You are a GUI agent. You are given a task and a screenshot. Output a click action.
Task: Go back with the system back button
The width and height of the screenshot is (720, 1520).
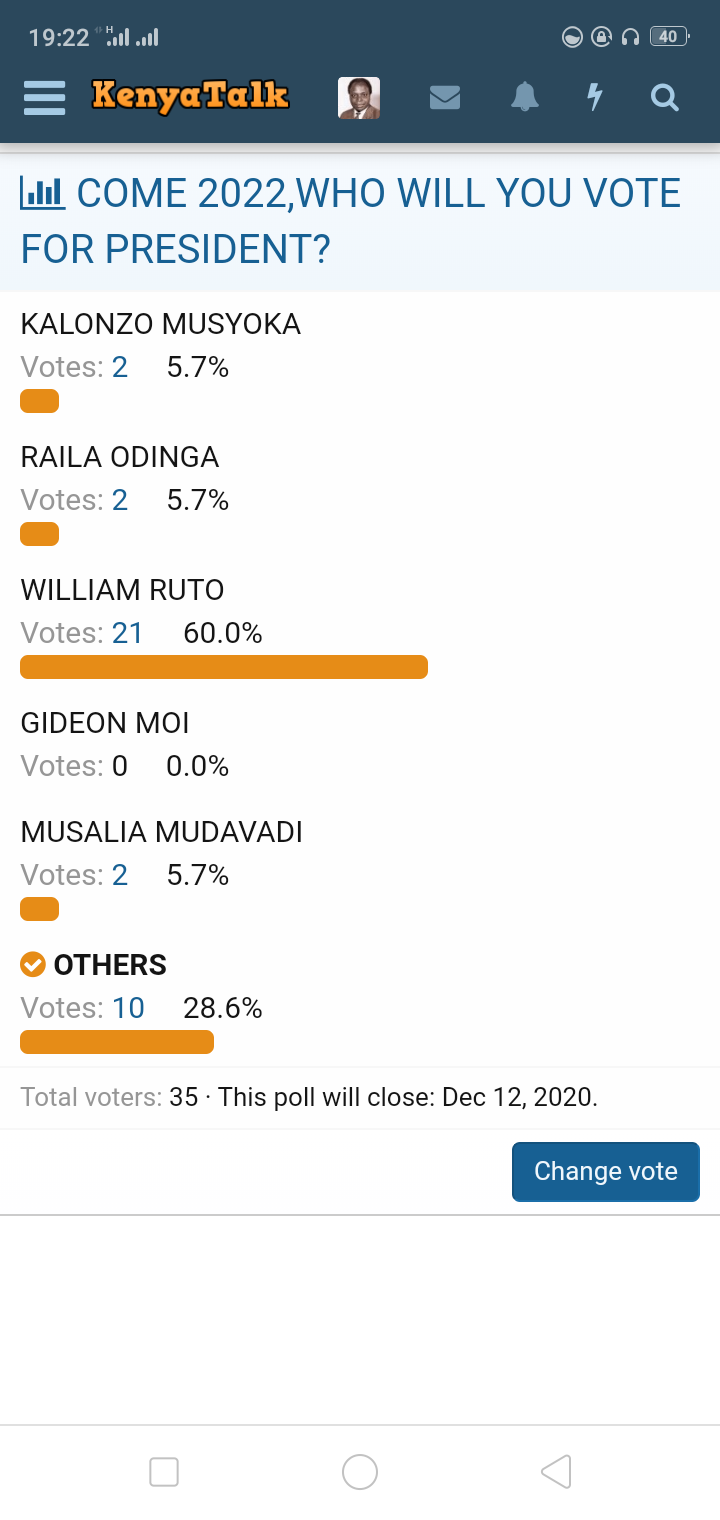click(x=556, y=1472)
